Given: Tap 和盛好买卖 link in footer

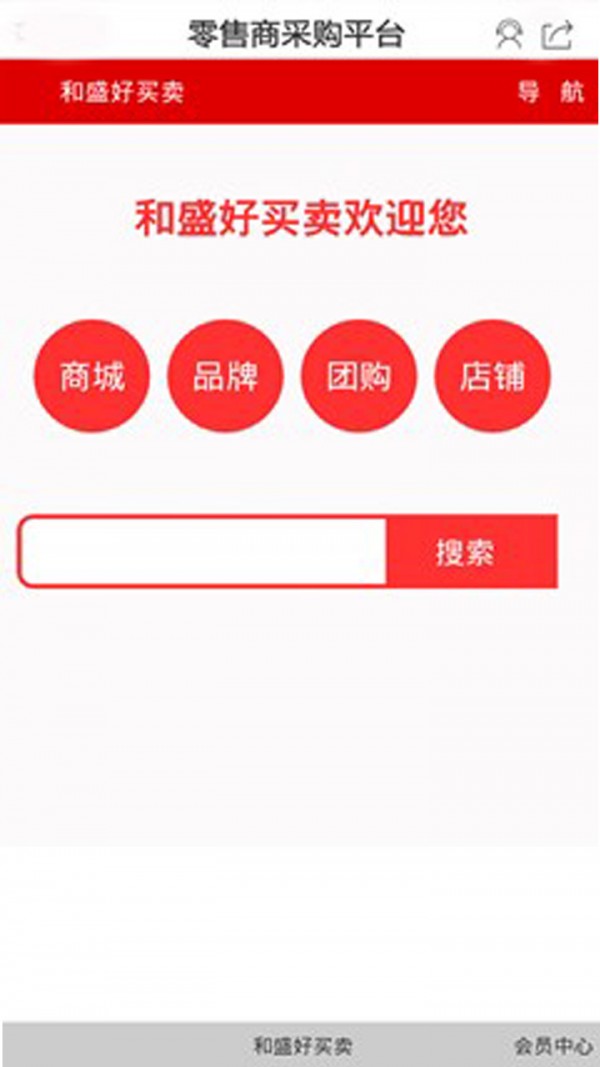Looking at the screenshot, I should pos(302,1046).
